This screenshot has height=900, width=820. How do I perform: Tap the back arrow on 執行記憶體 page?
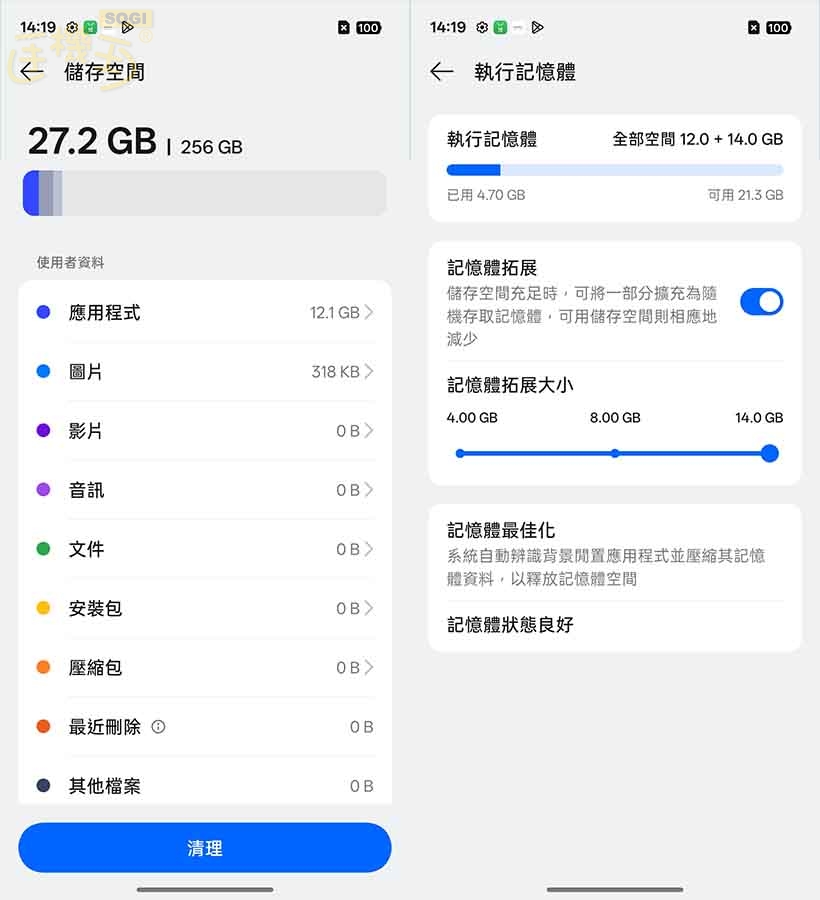(443, 72)
